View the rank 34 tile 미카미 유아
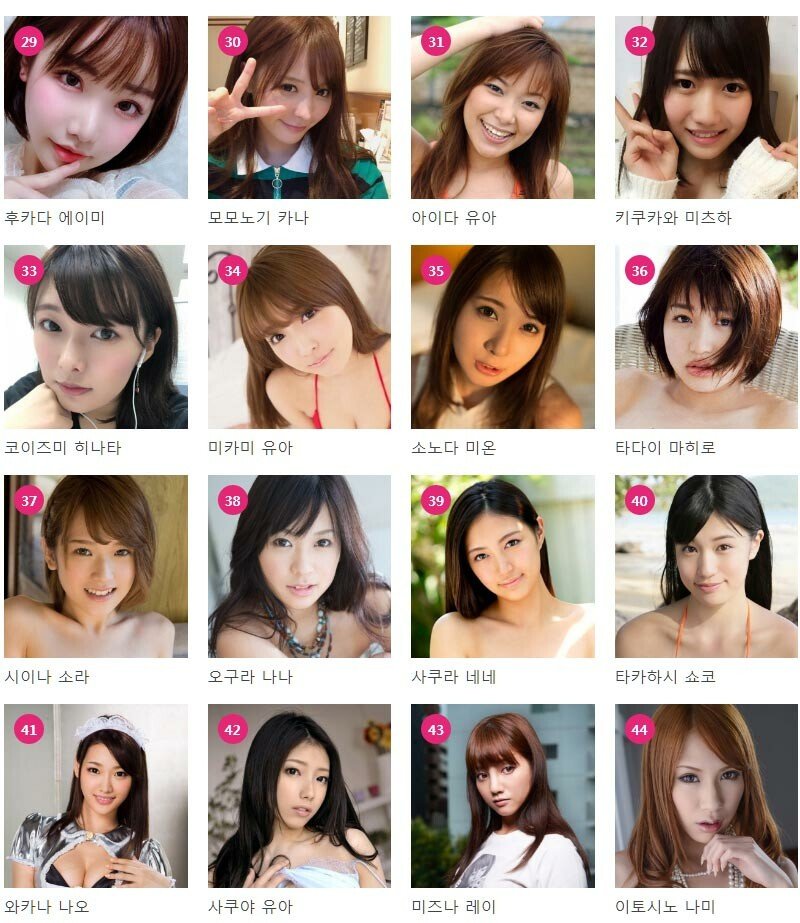This screenshot has width=800, height=923. coord(299,337)
